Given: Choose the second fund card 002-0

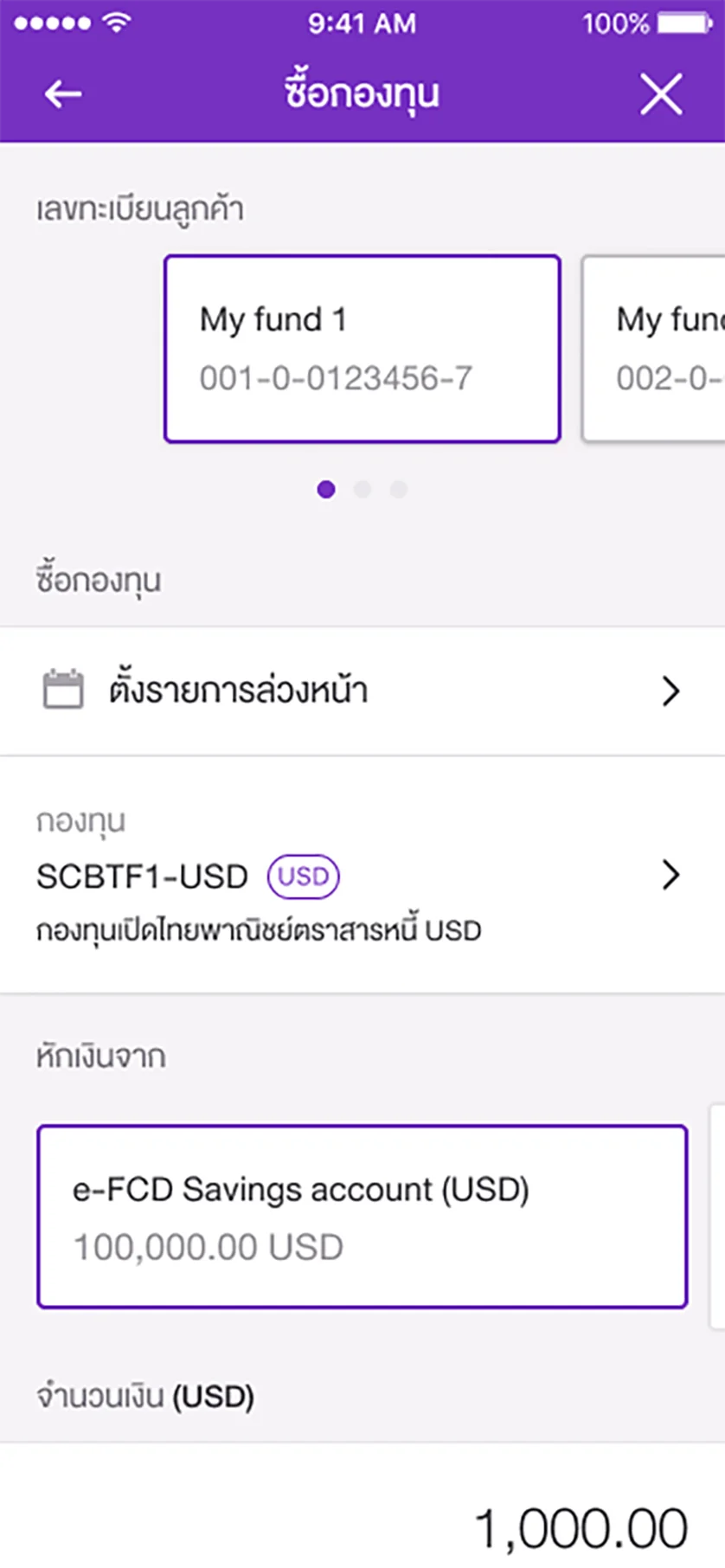Looking at the screenshot, I should (x=654, y=349).
